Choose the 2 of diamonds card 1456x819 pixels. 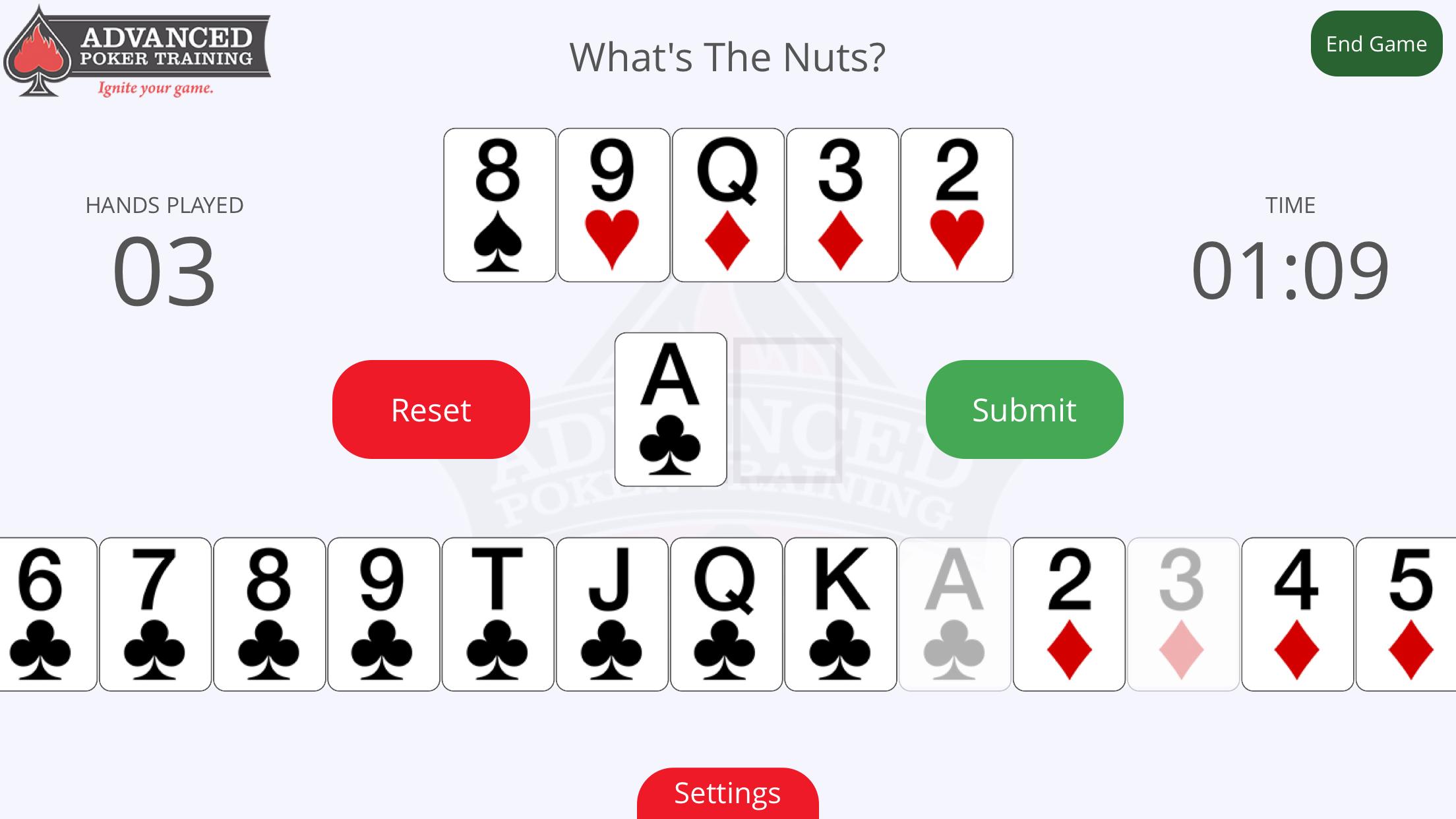tap(1068, 614)
